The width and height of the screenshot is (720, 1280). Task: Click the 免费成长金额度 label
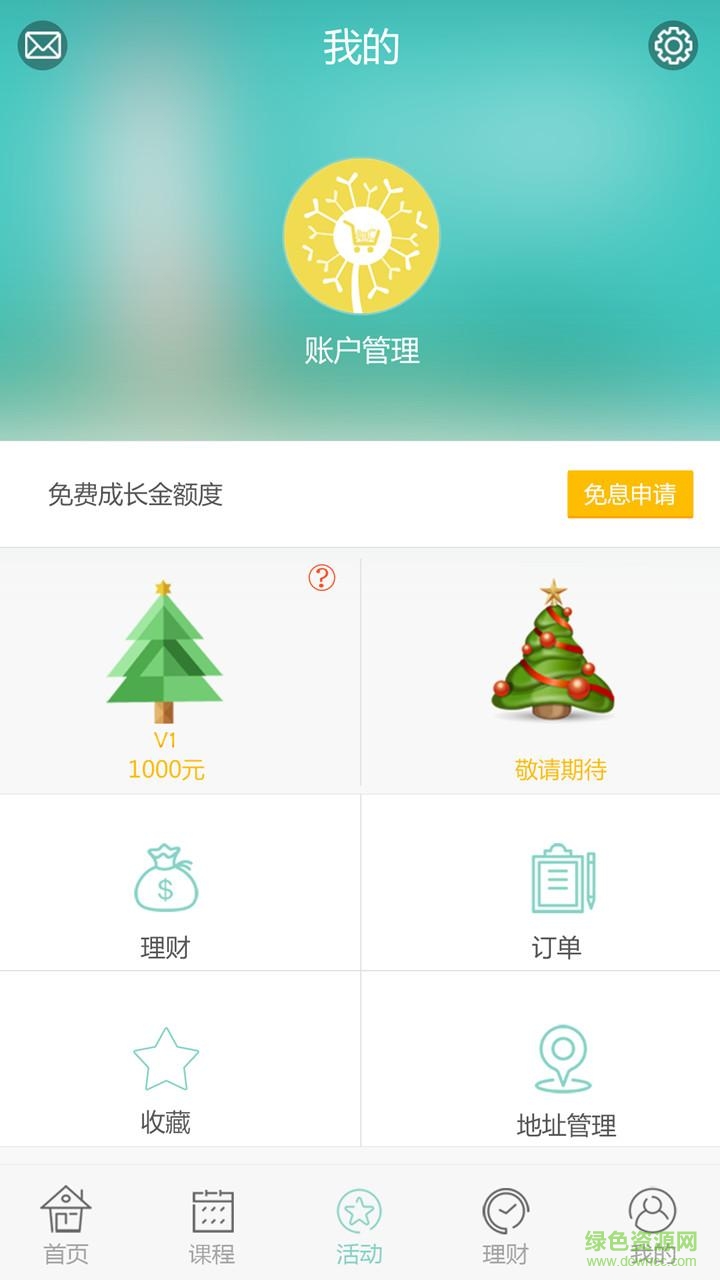pos(138,494)
